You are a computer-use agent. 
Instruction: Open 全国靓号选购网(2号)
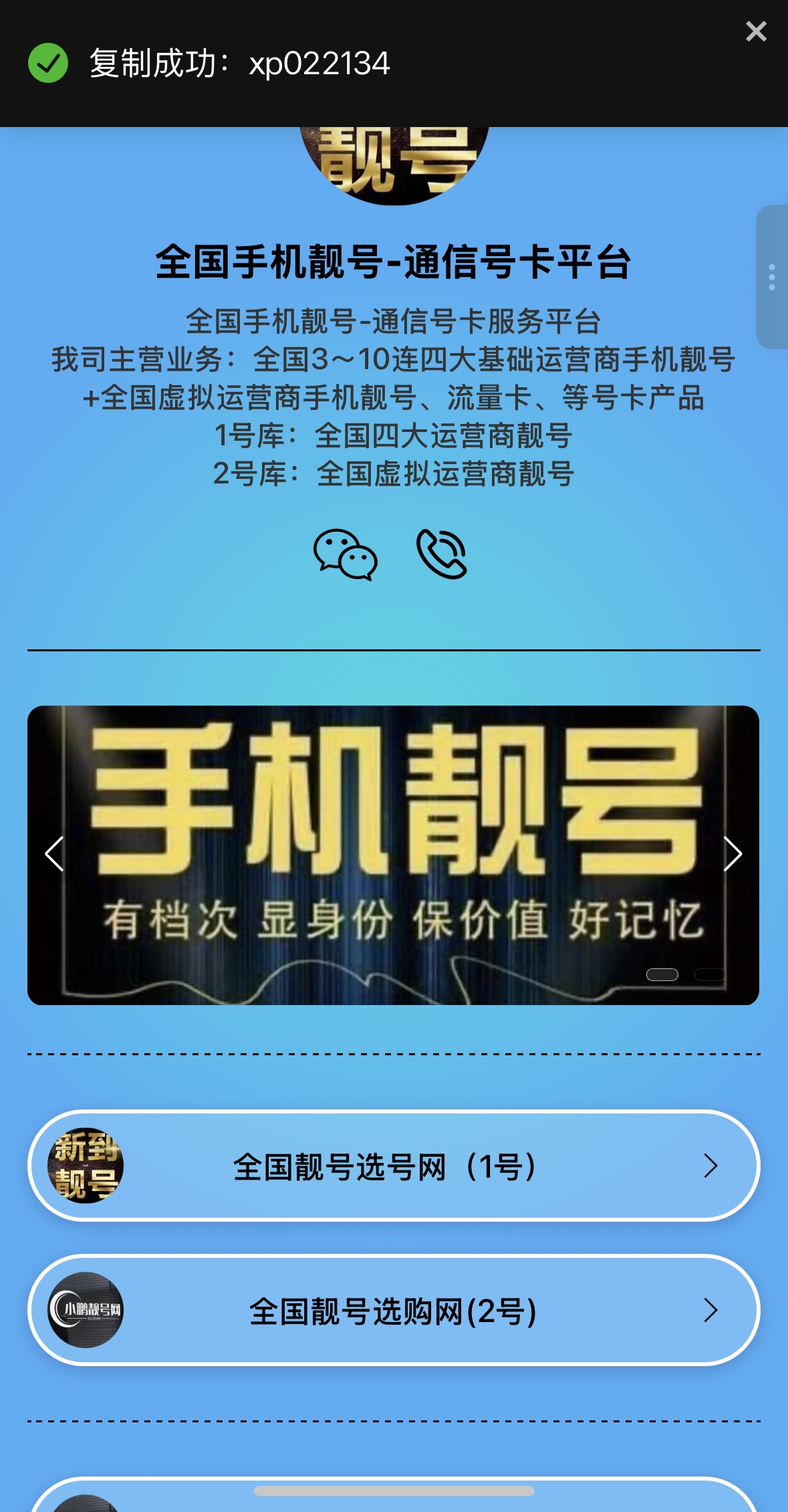tap(393, 1310)
